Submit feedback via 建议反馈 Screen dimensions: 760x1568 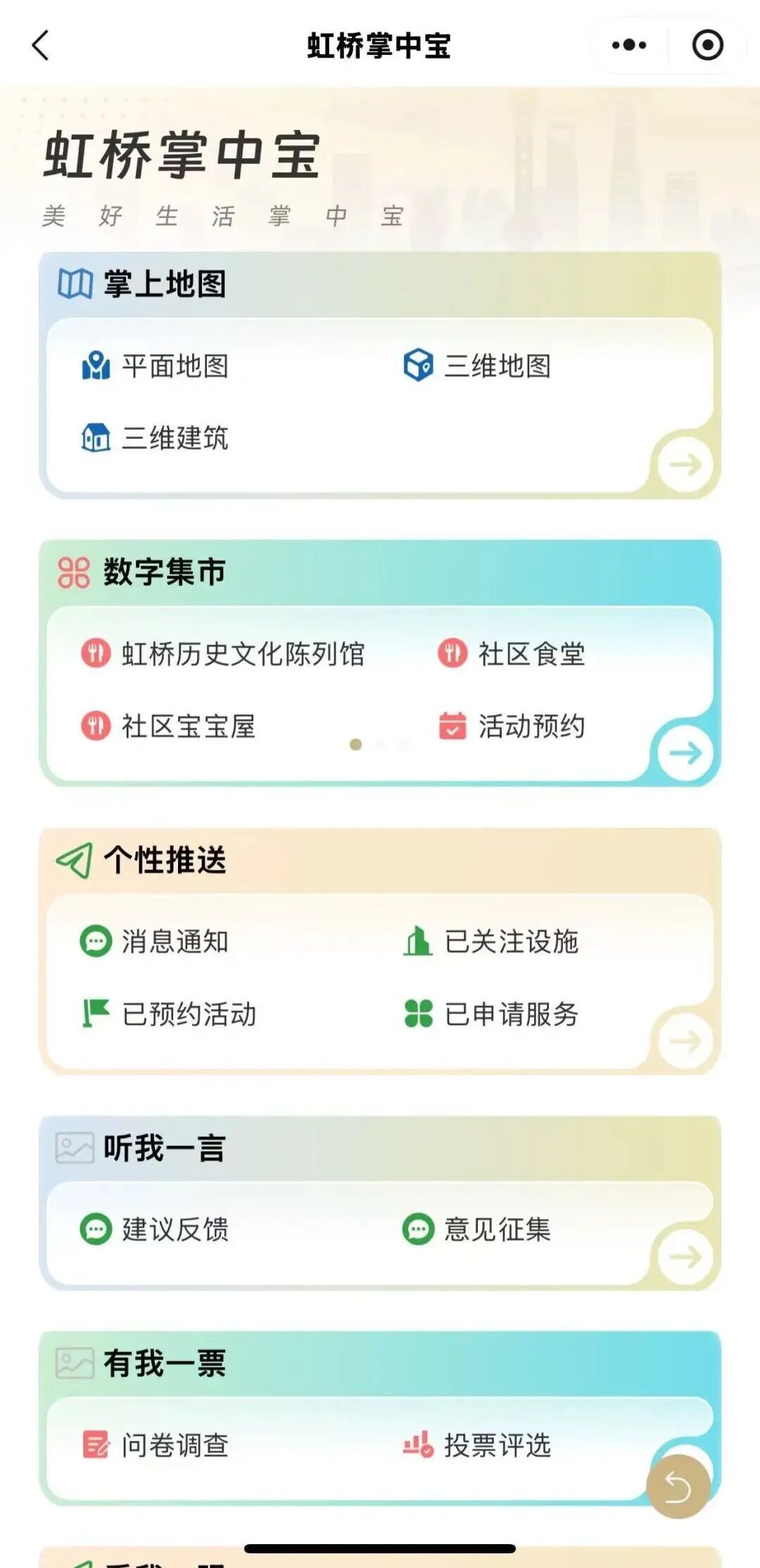pyautogui.click(x=155, y=1230)
